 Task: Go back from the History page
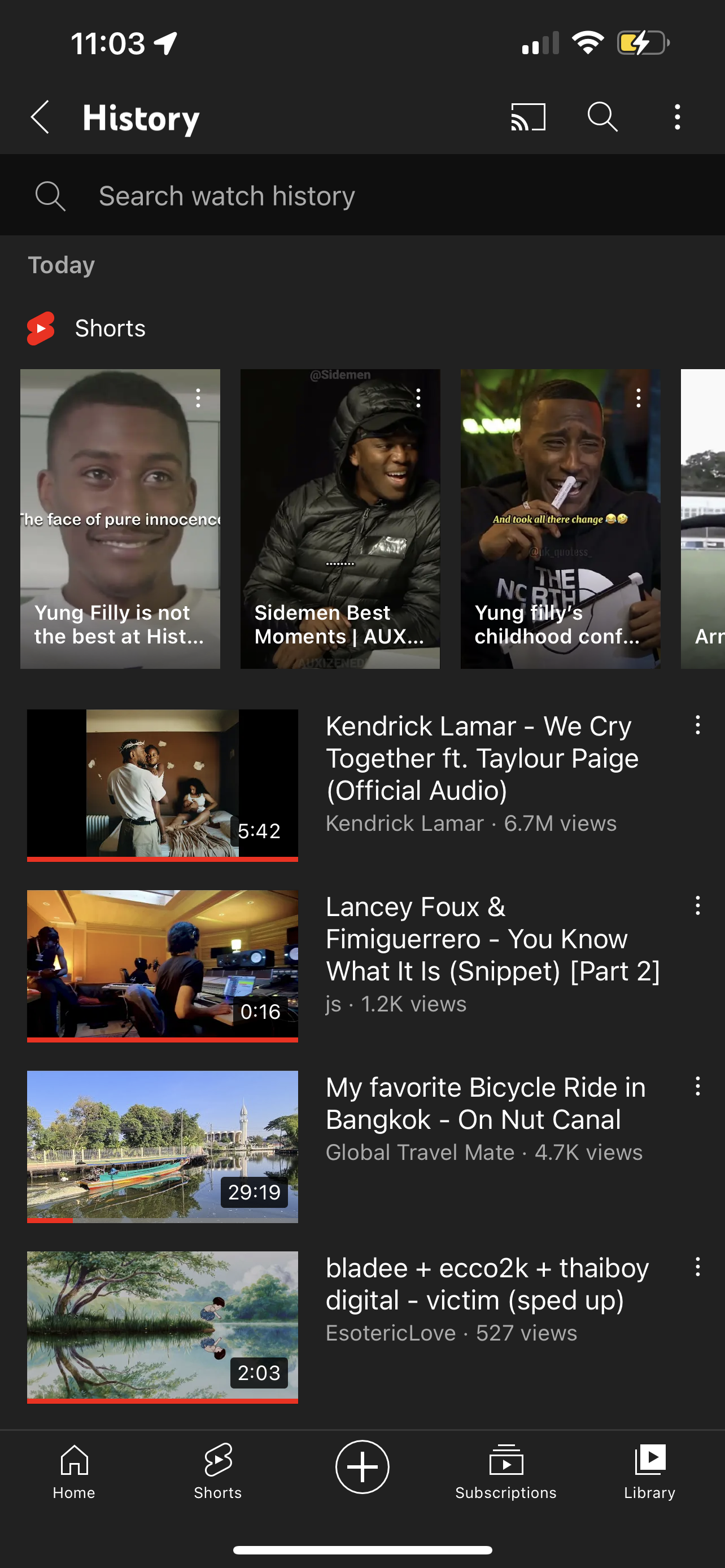40,117
